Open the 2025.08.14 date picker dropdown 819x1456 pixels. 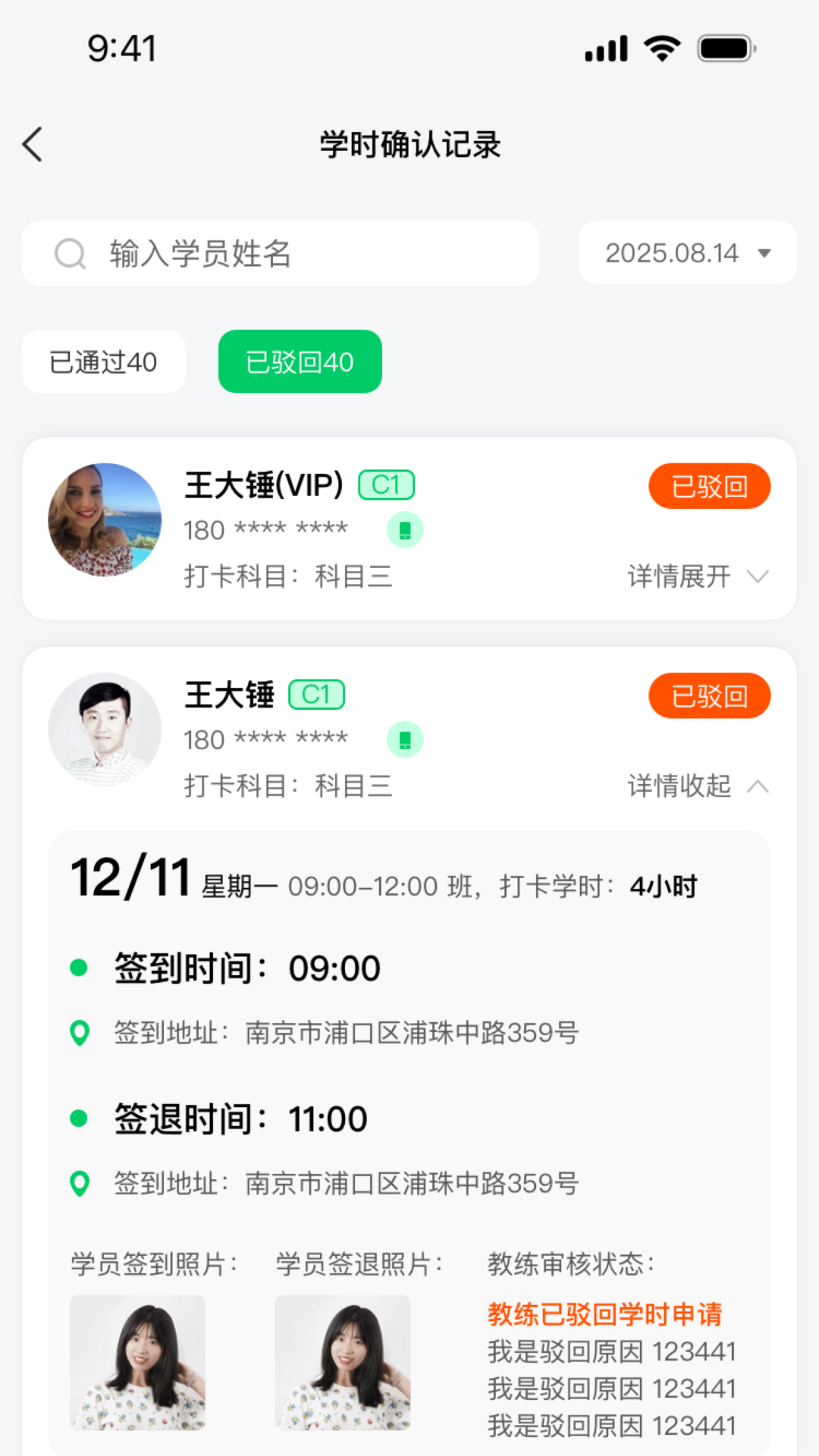[686, 253]
